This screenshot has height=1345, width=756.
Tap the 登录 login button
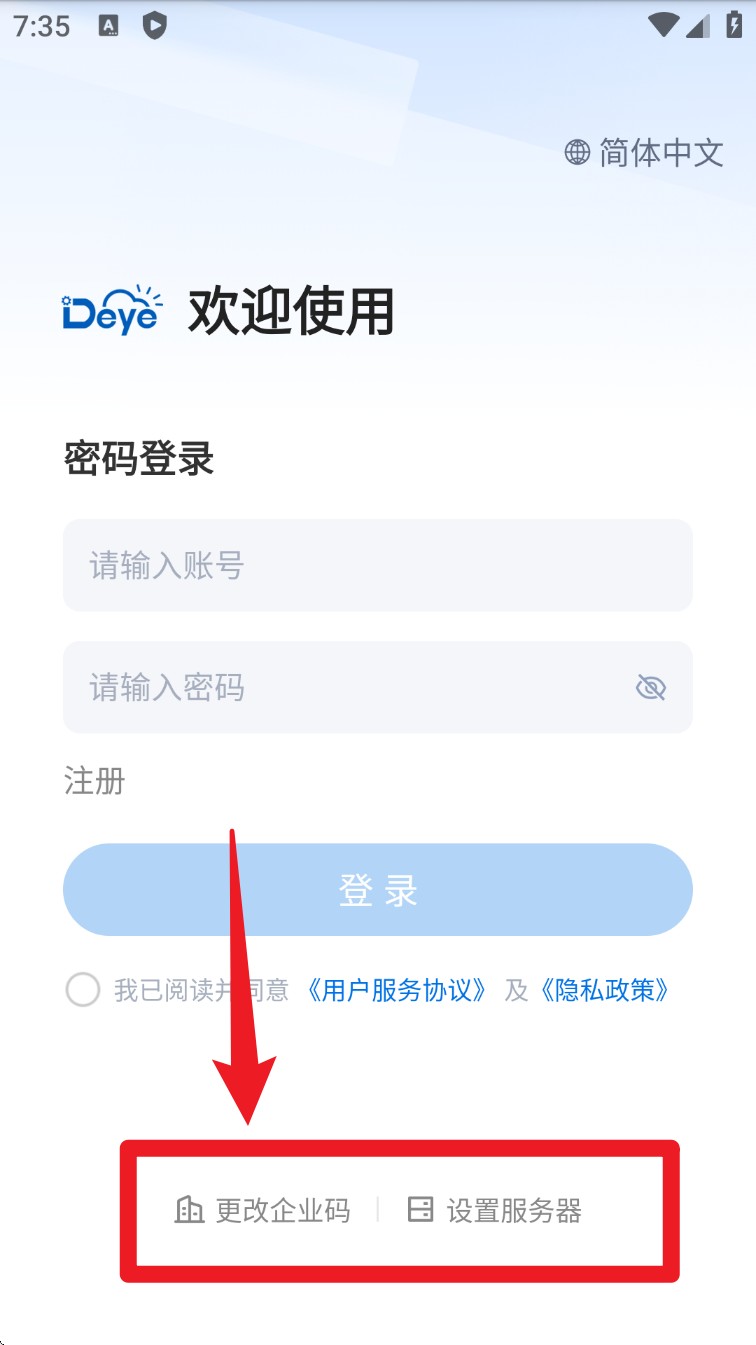click(x=377, y=890)
